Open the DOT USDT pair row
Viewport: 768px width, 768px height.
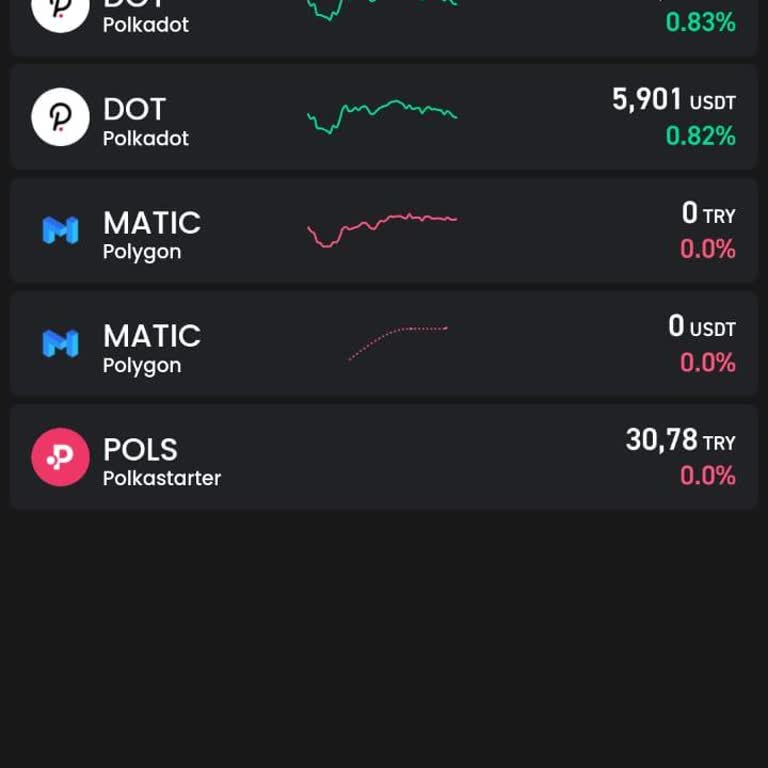point(383,117)
